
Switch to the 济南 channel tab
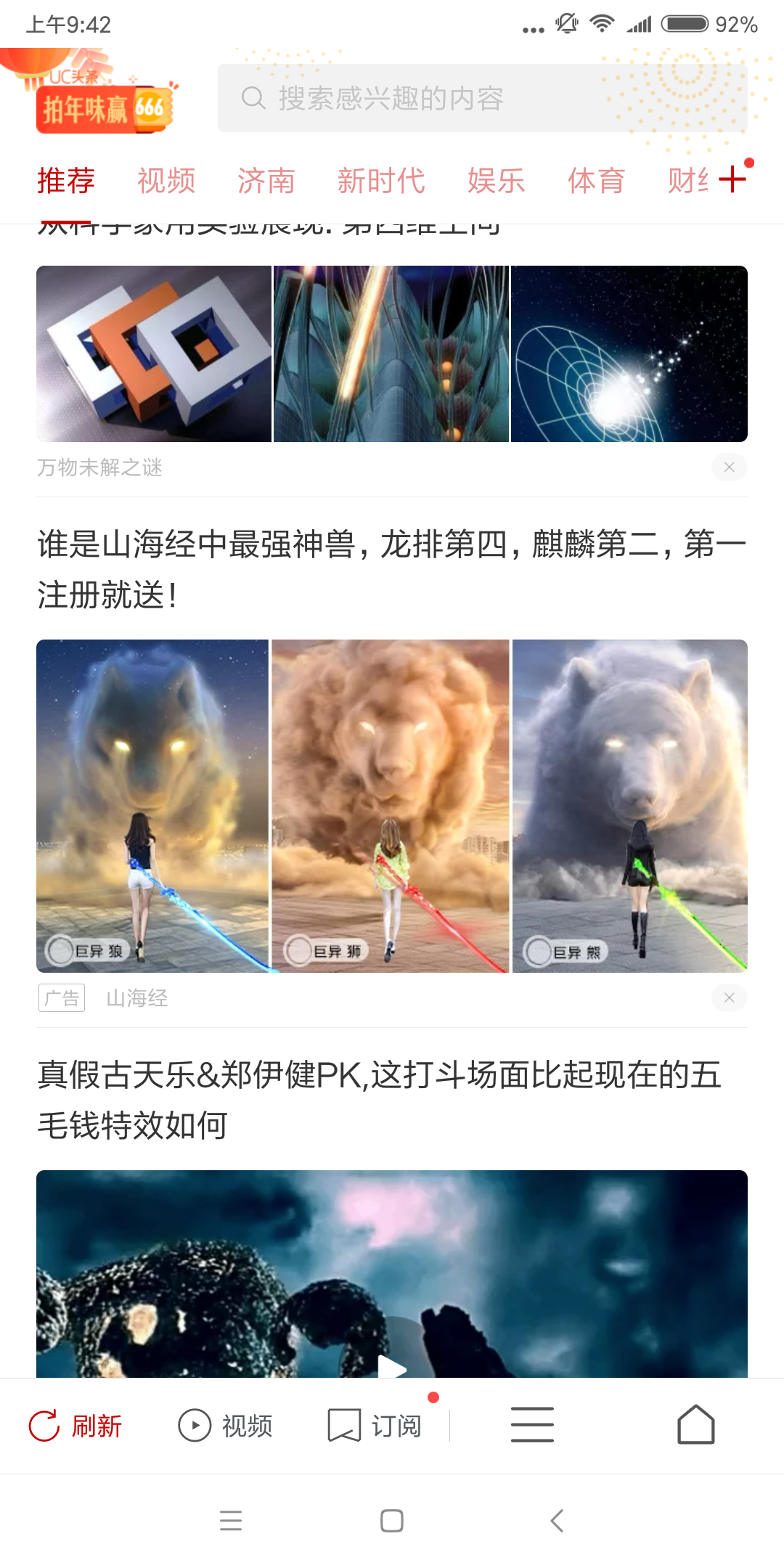[x=266, y=181]
